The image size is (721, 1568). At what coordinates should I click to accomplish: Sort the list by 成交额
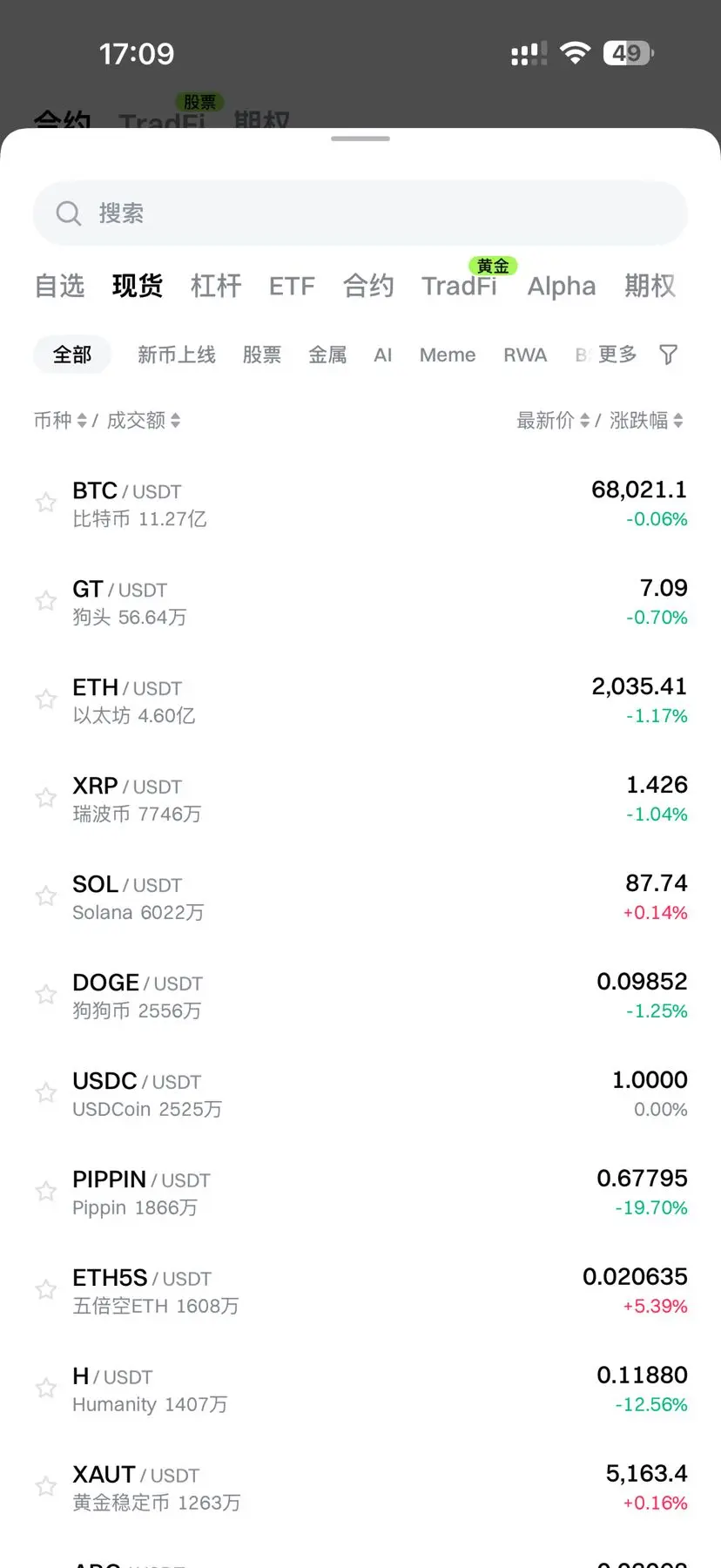click(144, 421)
